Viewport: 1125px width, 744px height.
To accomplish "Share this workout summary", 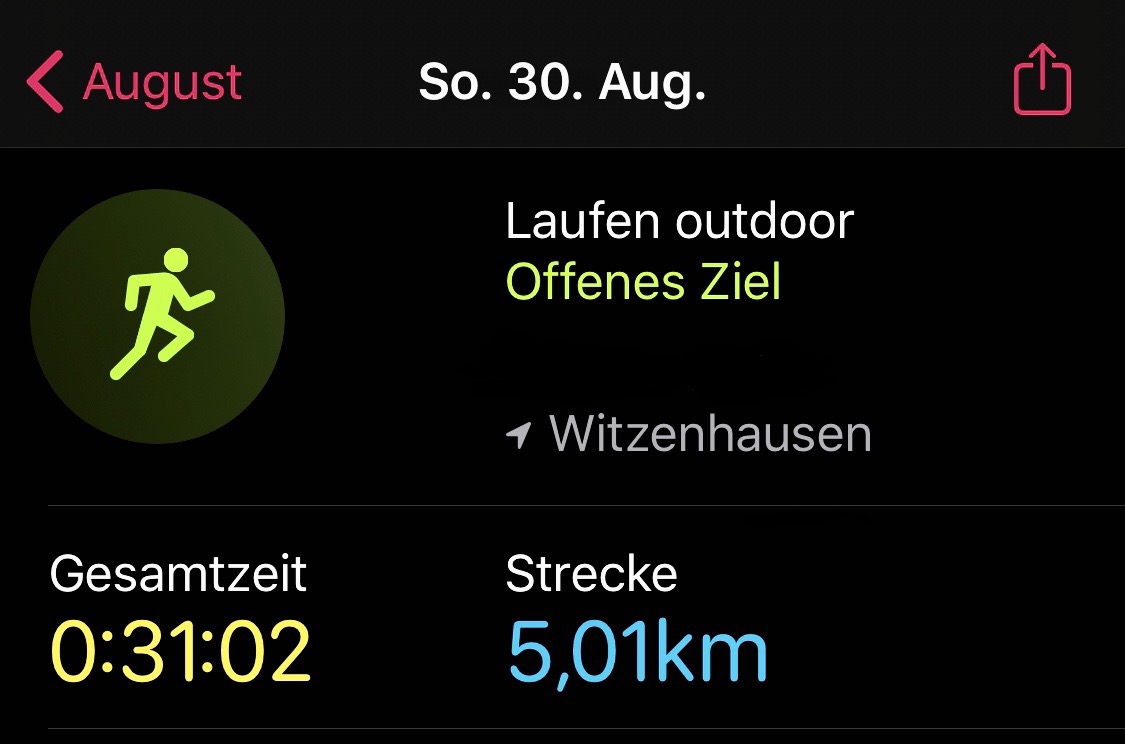I will pos(1042,80).
